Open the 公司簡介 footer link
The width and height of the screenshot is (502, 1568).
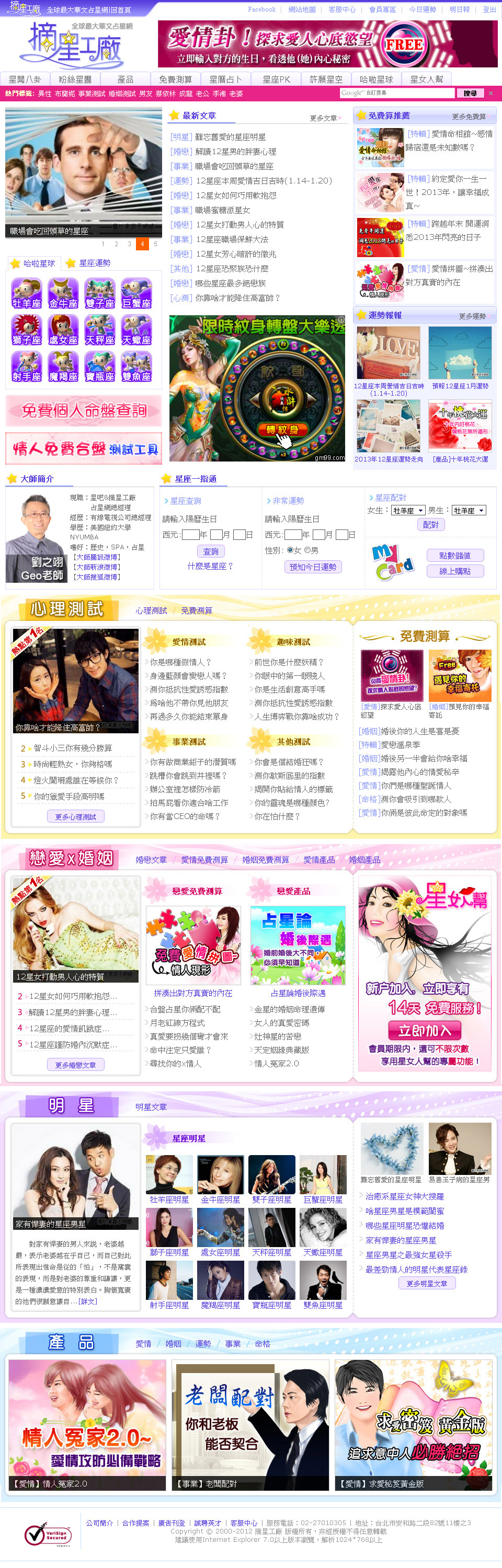(99, 1523)
